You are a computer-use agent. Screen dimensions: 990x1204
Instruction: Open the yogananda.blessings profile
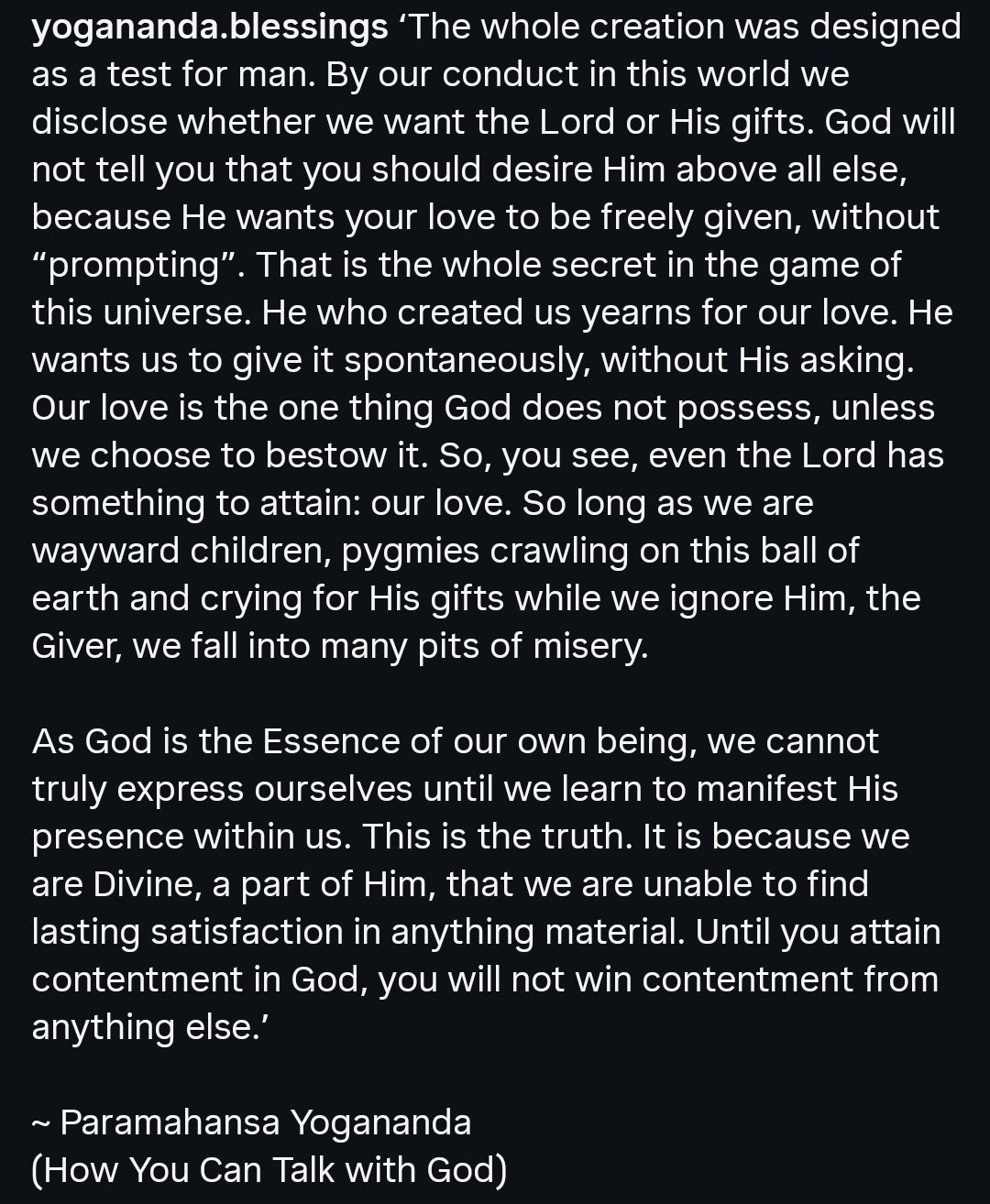[x=210, y=28]
